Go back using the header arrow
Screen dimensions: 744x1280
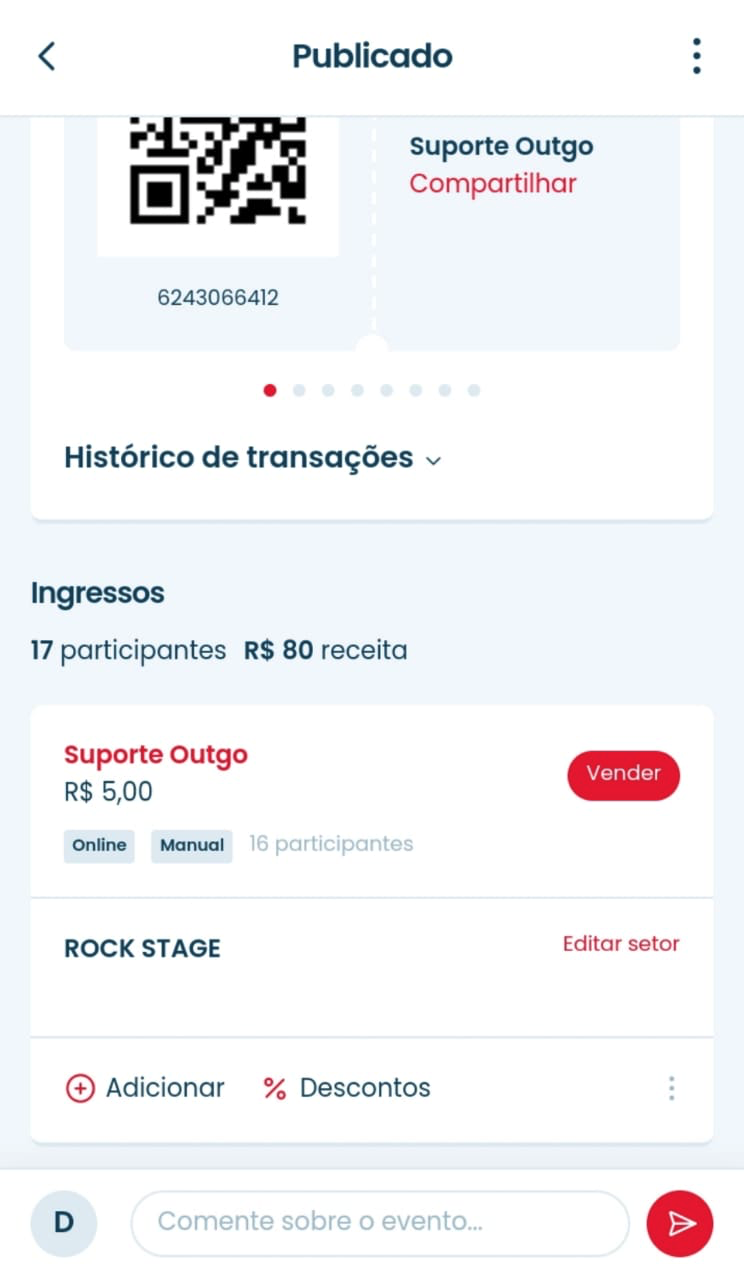point(47,56)
